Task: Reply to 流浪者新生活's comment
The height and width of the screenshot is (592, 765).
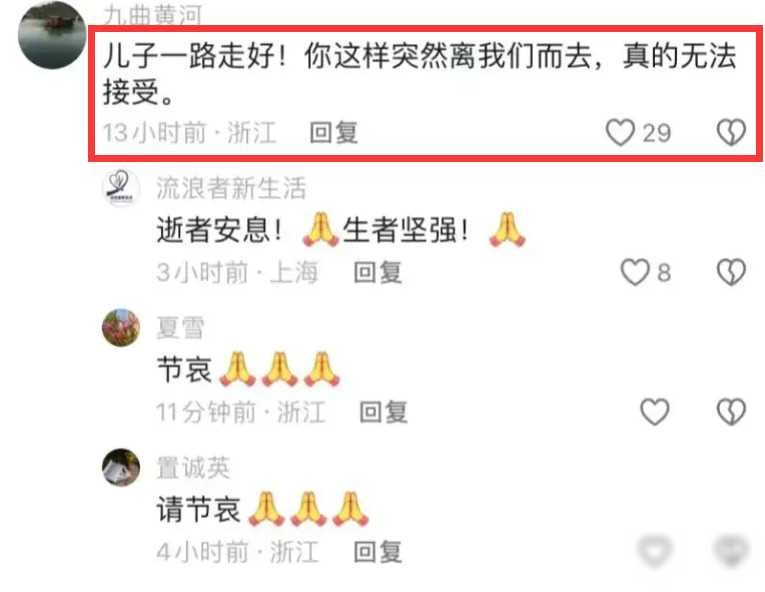Action: coord(378,271)
